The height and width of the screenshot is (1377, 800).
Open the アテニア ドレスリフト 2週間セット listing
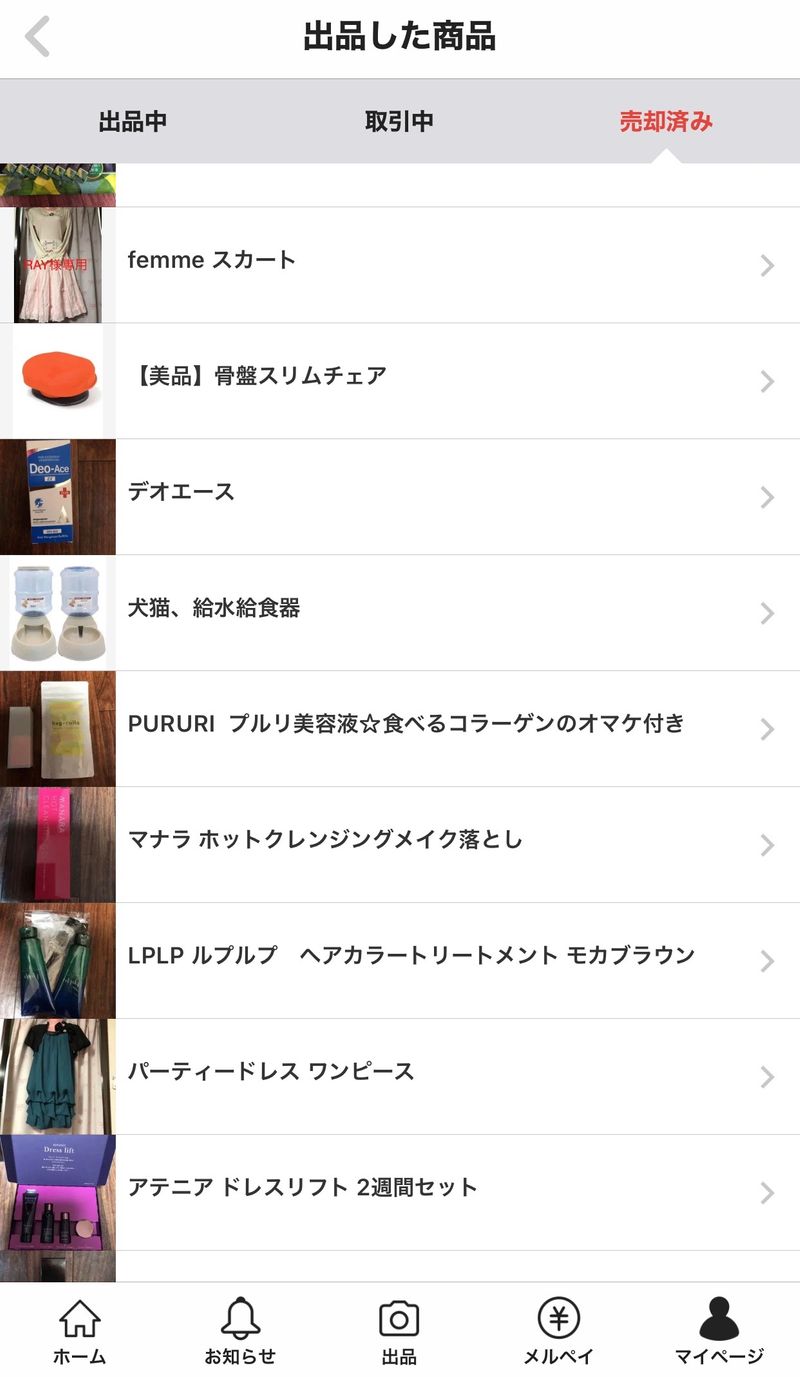coord(400,1193)
